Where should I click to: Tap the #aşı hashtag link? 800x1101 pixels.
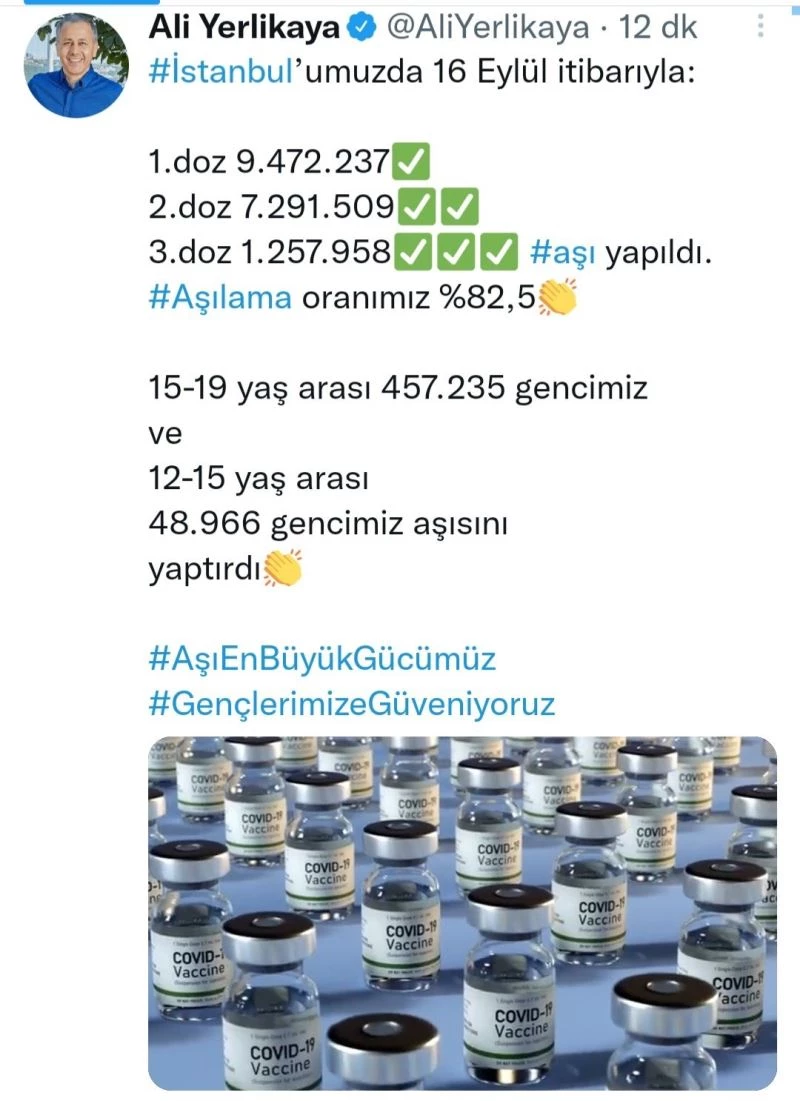pos(562,253)
